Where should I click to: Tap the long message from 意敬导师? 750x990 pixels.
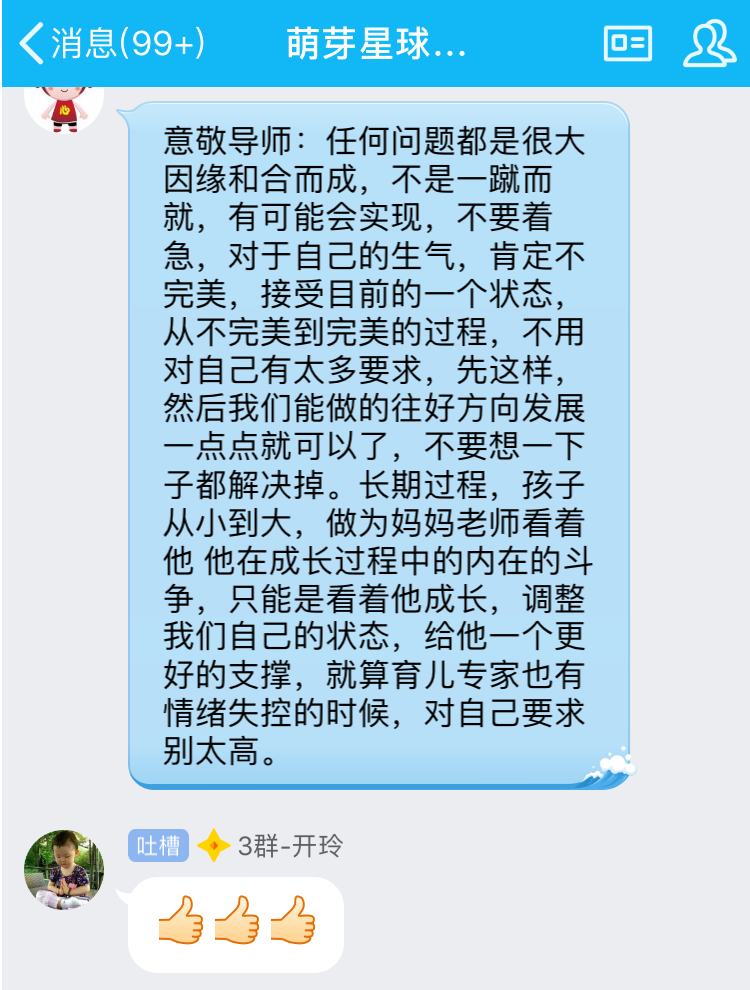378,444
